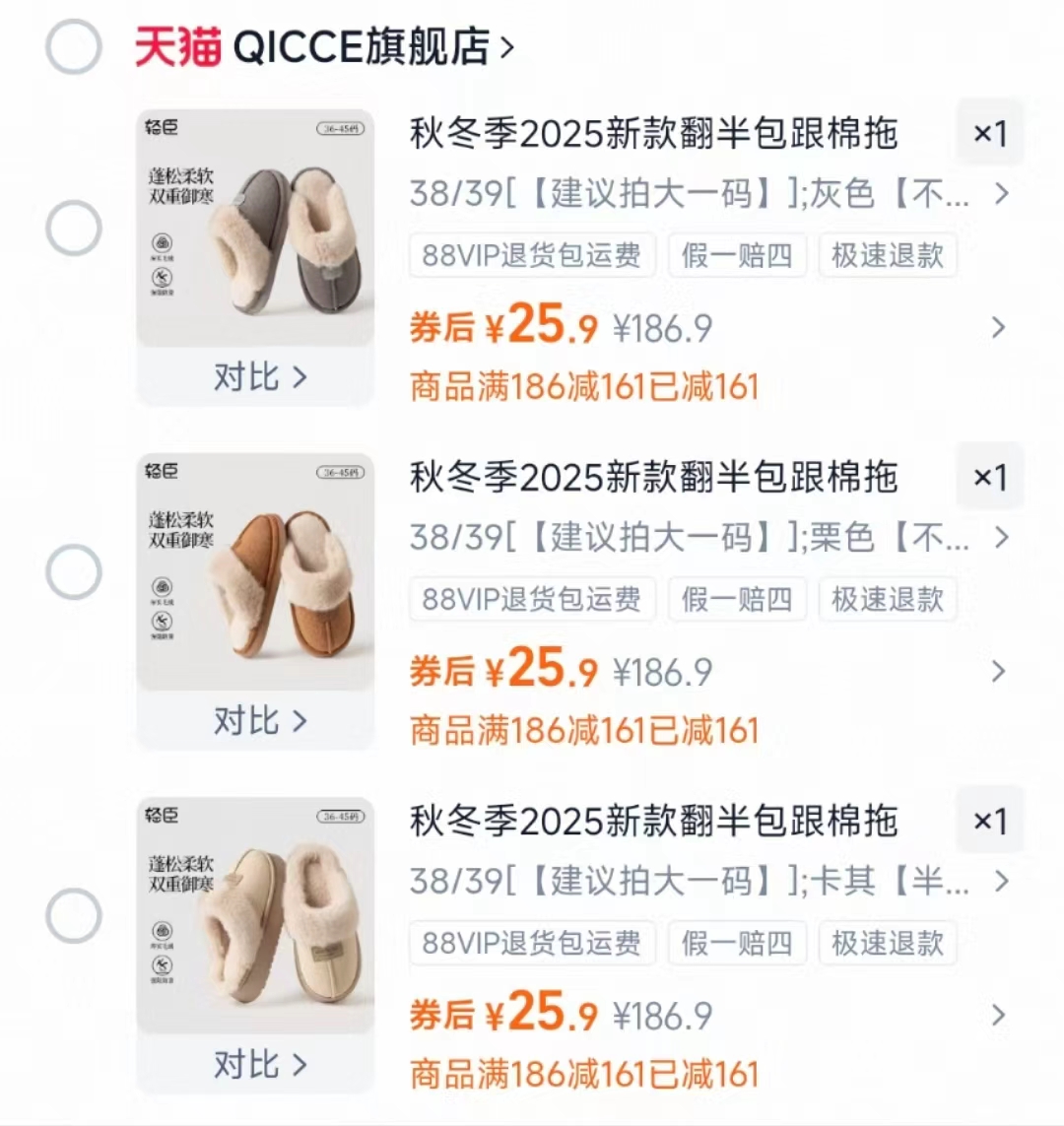This screenshot has height=1126, width=1064.
Task: Click the 88VIP退货包运费 service tag on first item
Action: tap(531, 255)
